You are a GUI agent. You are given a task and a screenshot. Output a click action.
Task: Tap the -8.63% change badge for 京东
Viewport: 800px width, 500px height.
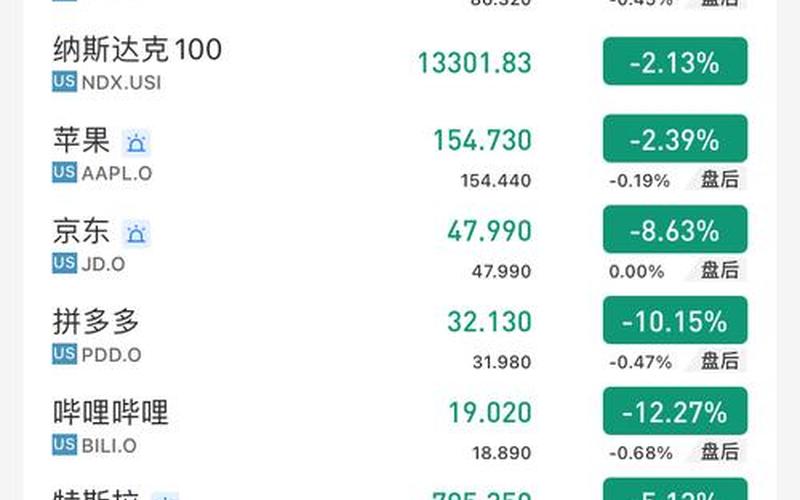675,231
